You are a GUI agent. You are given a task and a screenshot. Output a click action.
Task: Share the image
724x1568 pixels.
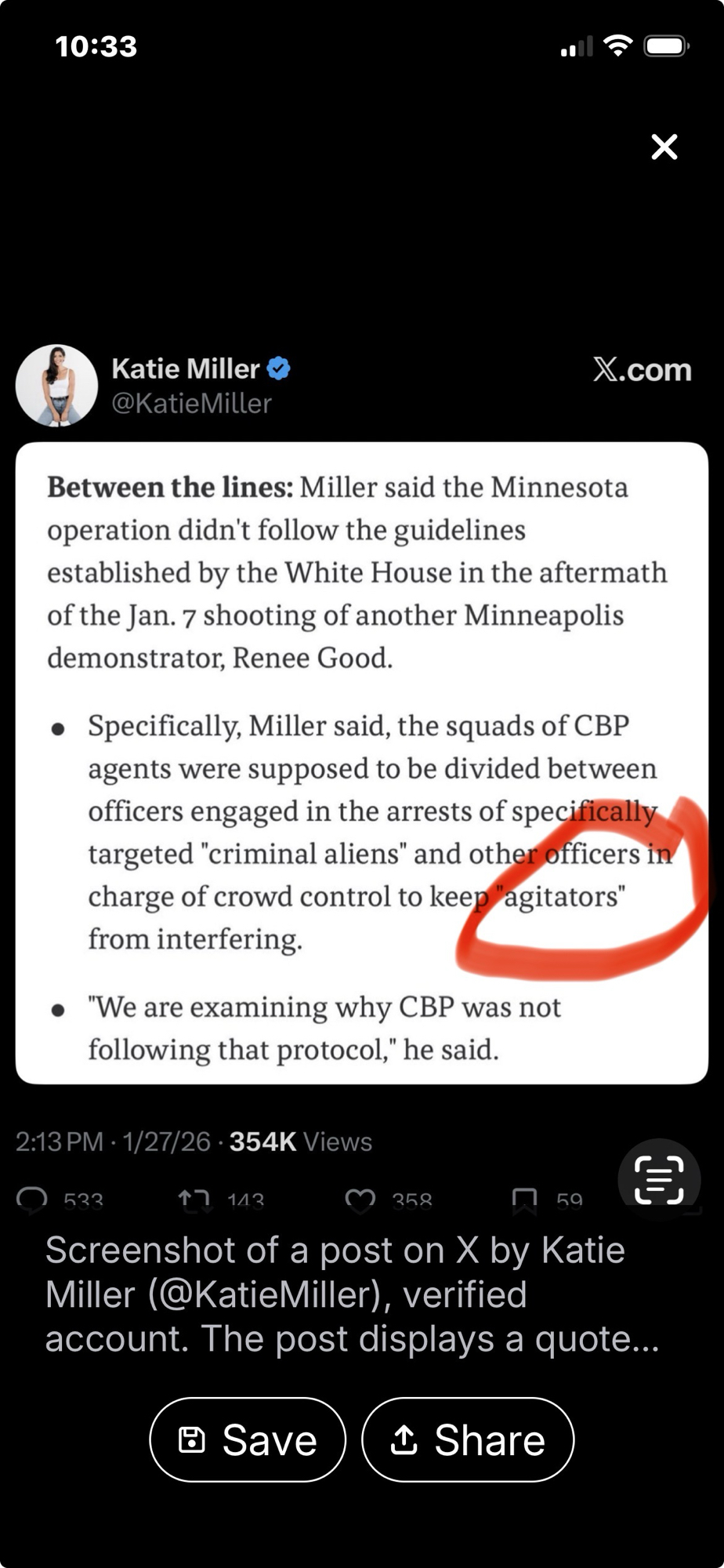tap(468, 1440)
